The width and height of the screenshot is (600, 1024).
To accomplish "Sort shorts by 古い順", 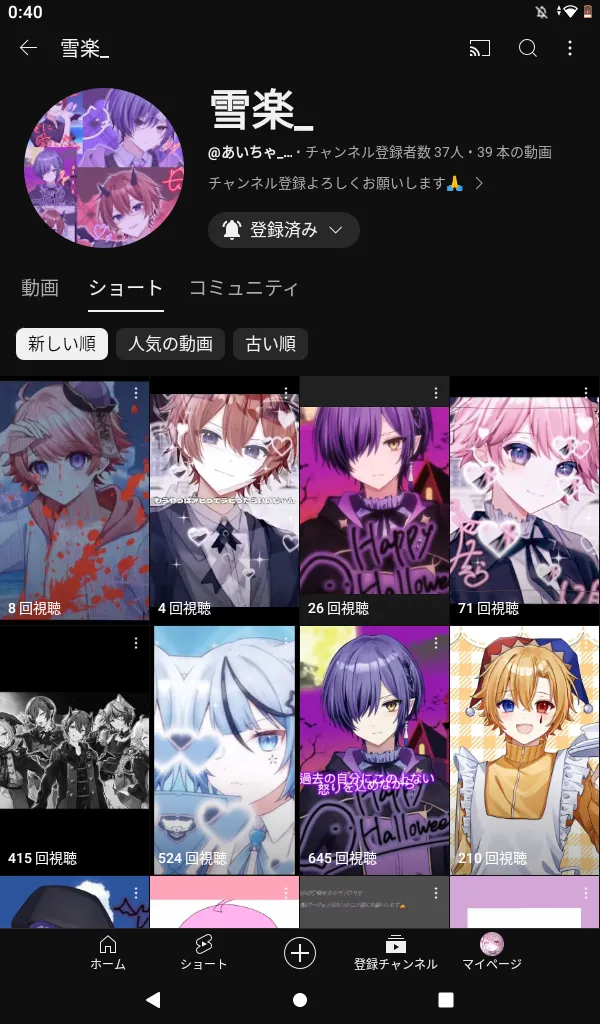I will coord(270,344).
